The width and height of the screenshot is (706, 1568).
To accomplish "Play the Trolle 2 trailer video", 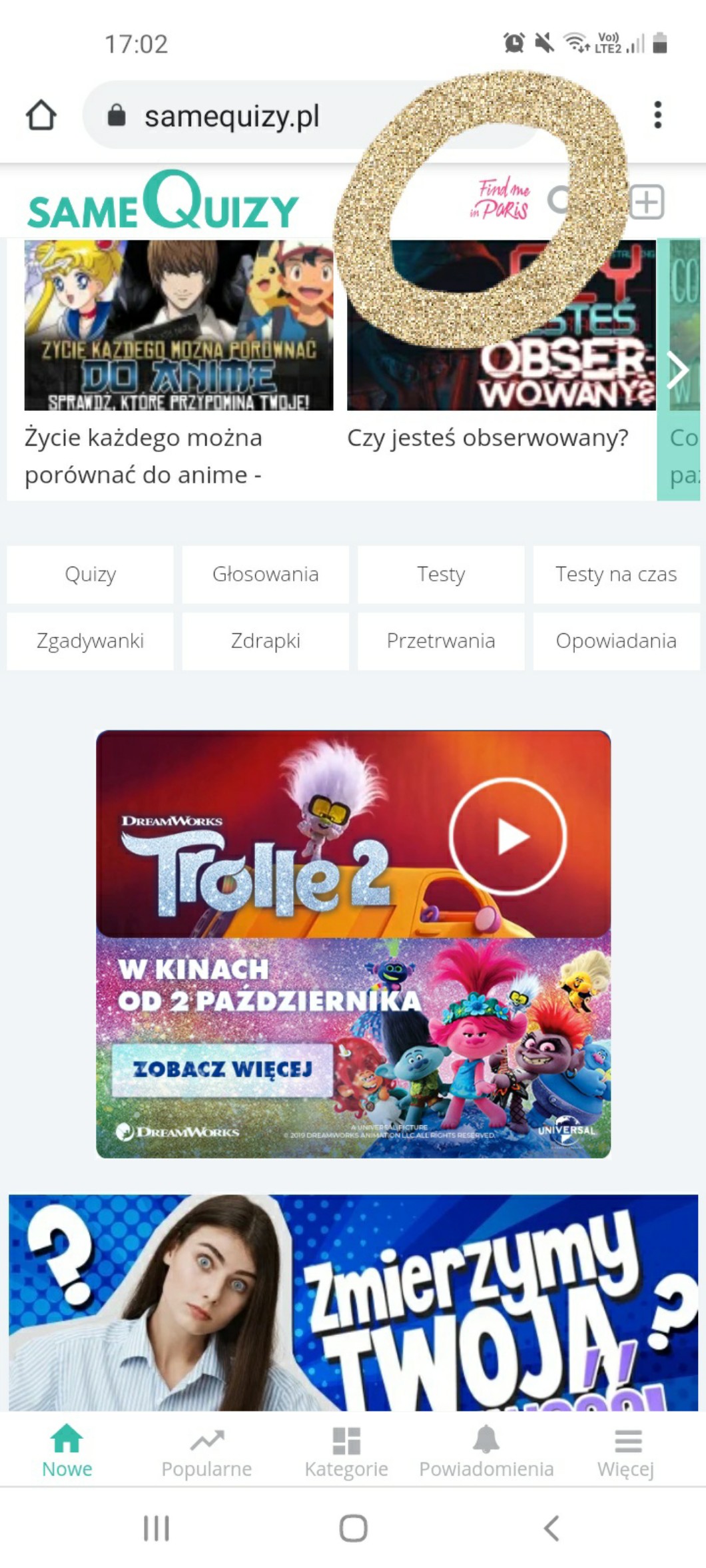I will [508, 836].
